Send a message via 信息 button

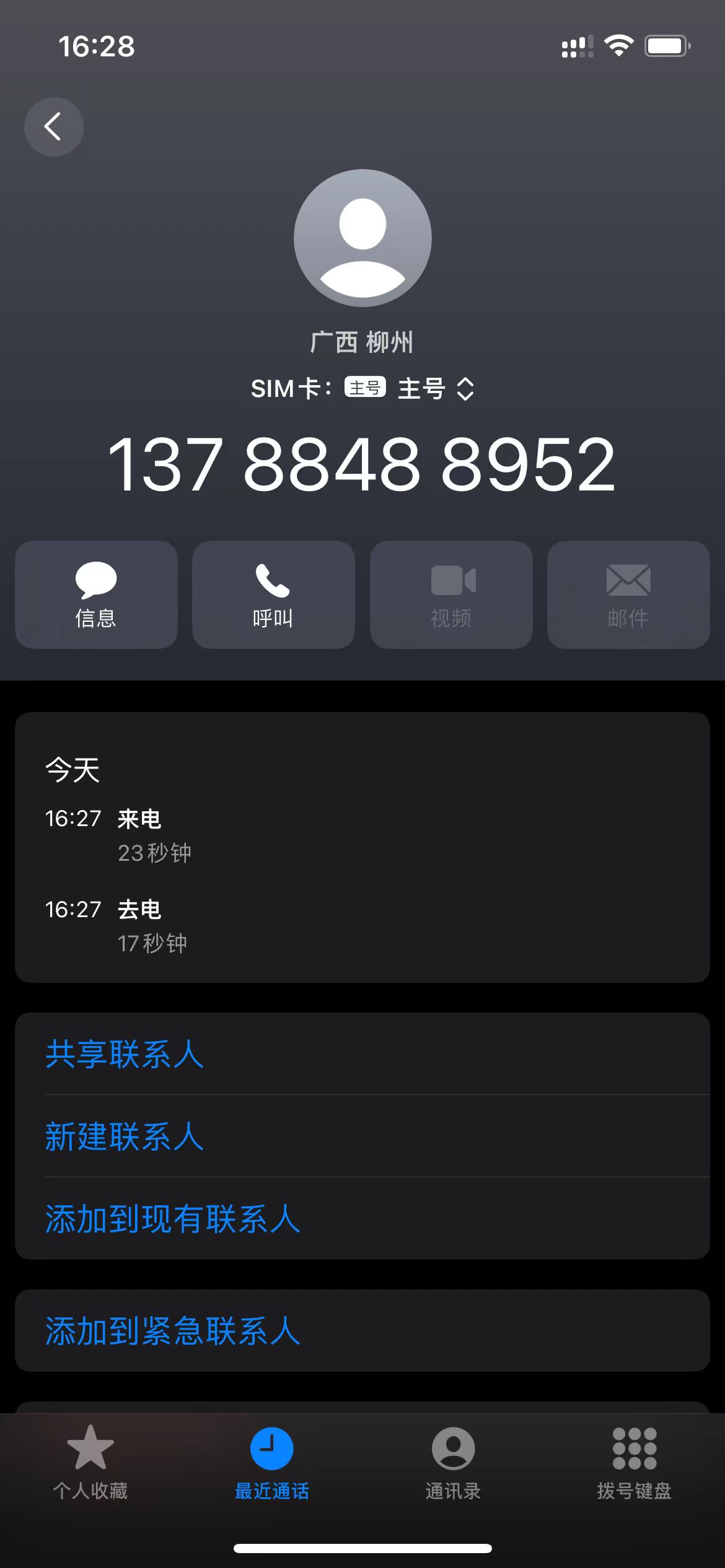pyautogui.click(x=96, y=595)
